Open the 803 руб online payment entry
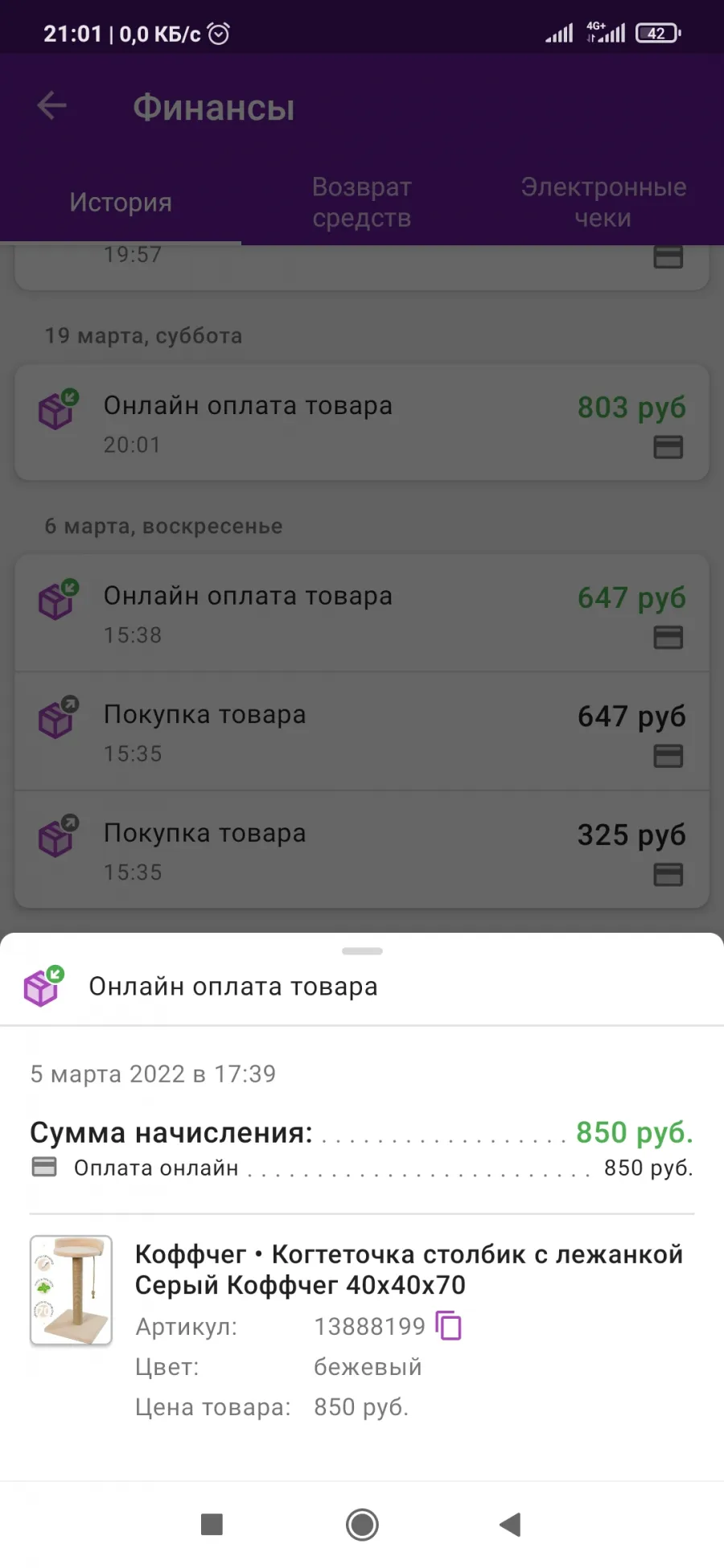 point(362,423)
